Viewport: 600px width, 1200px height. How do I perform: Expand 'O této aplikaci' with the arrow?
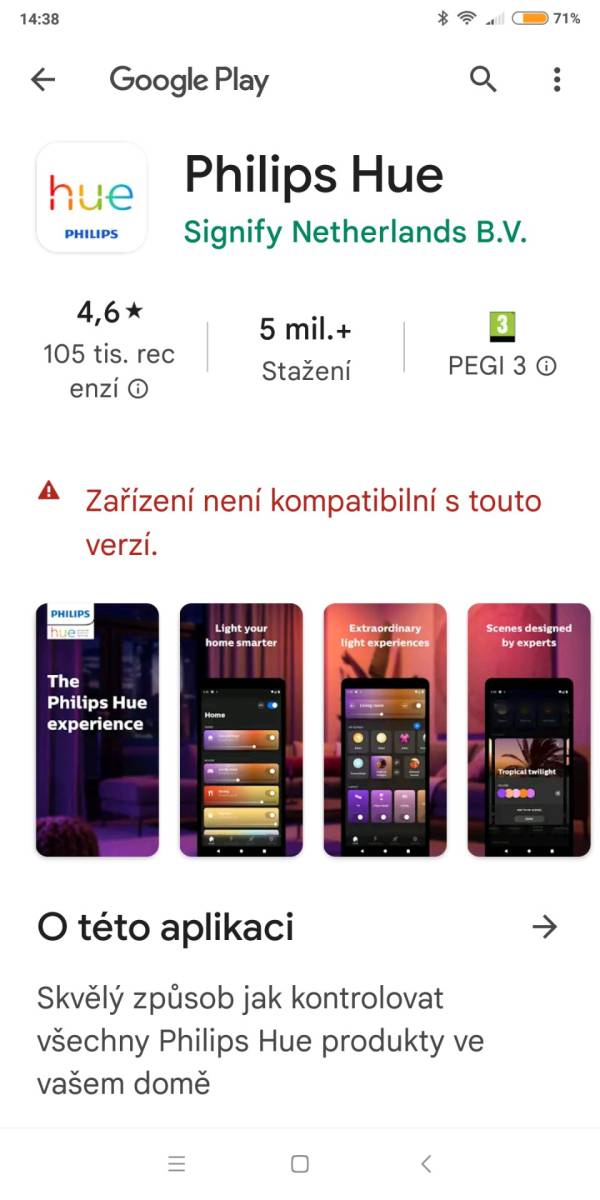tap(544, 927)
